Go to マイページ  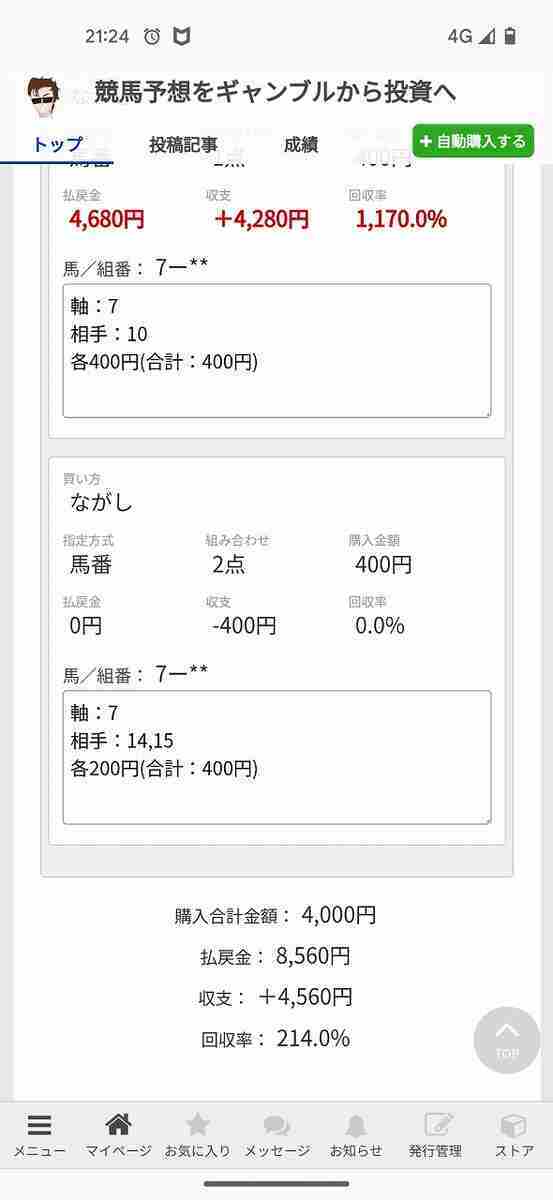[118, 1137]
